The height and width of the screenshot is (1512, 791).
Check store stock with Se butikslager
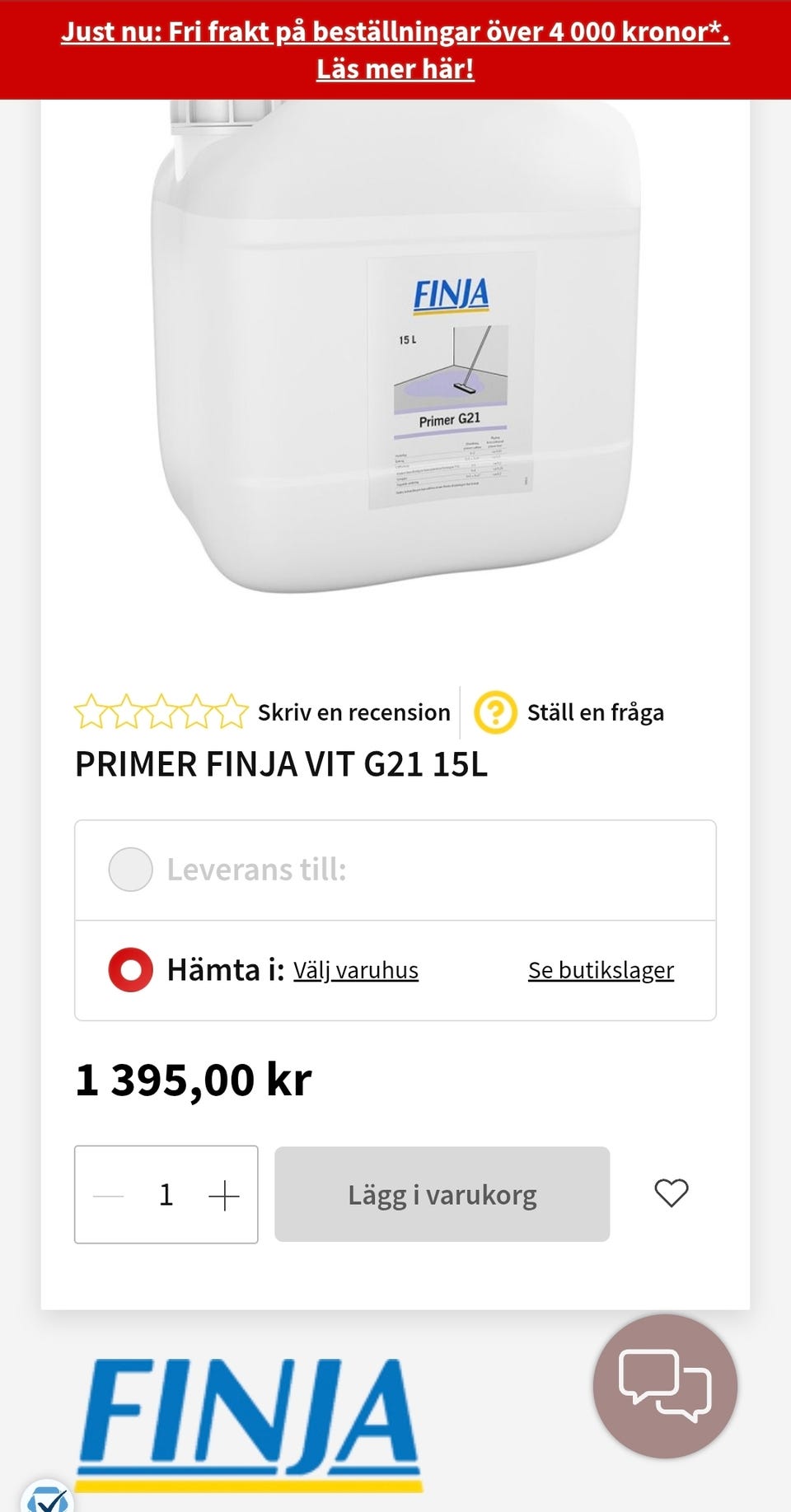[601, 970]
